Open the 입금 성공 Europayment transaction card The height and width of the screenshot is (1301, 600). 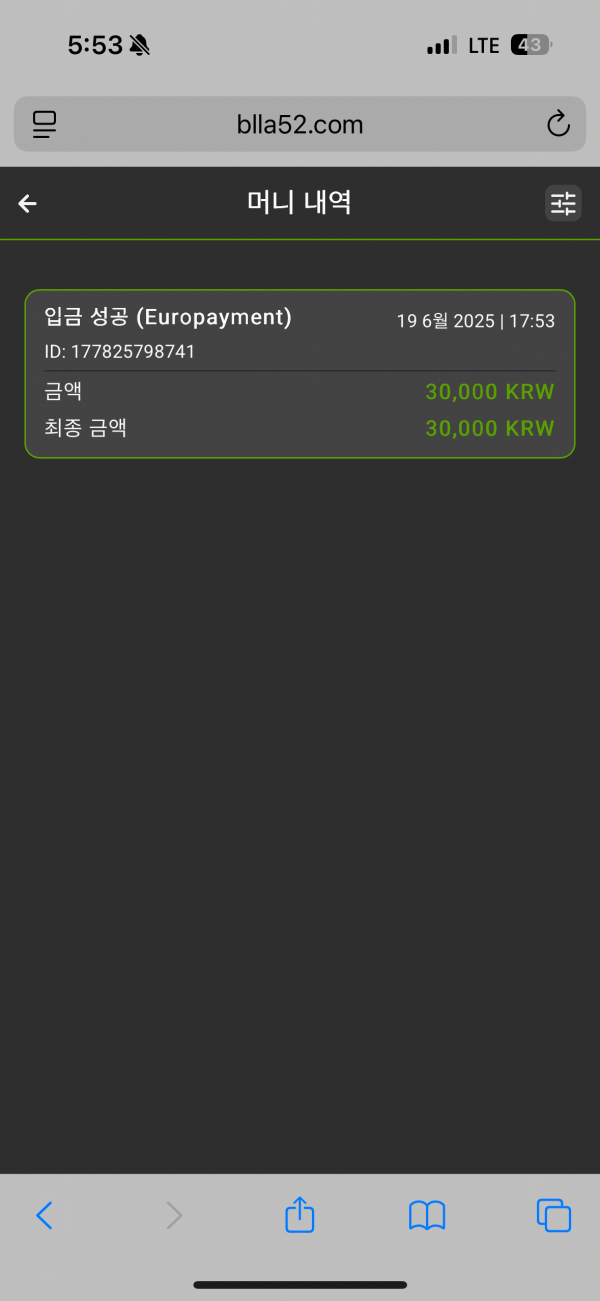click(x=300, y=374)
